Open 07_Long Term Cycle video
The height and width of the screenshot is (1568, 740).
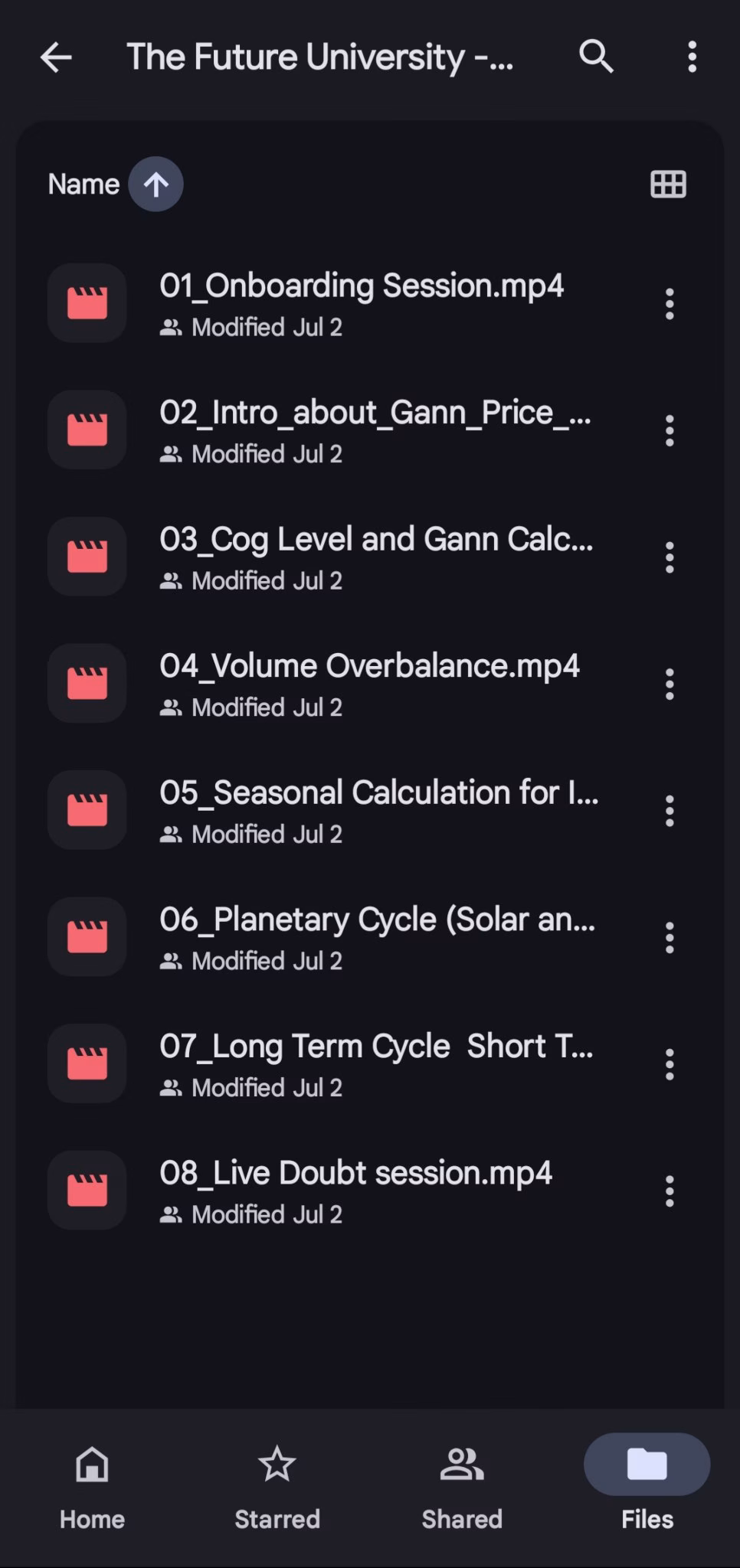375,1063
